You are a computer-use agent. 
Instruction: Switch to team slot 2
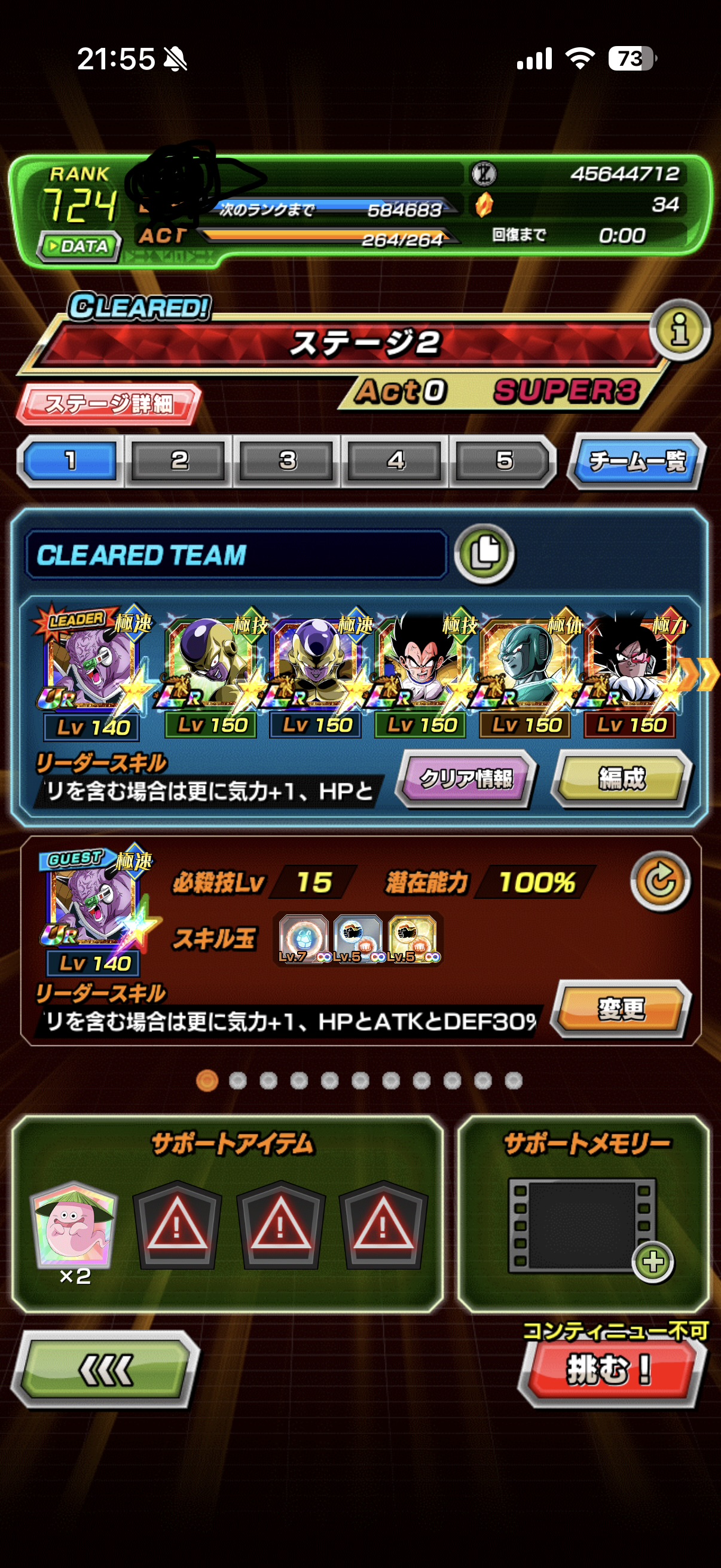(179, 461)
